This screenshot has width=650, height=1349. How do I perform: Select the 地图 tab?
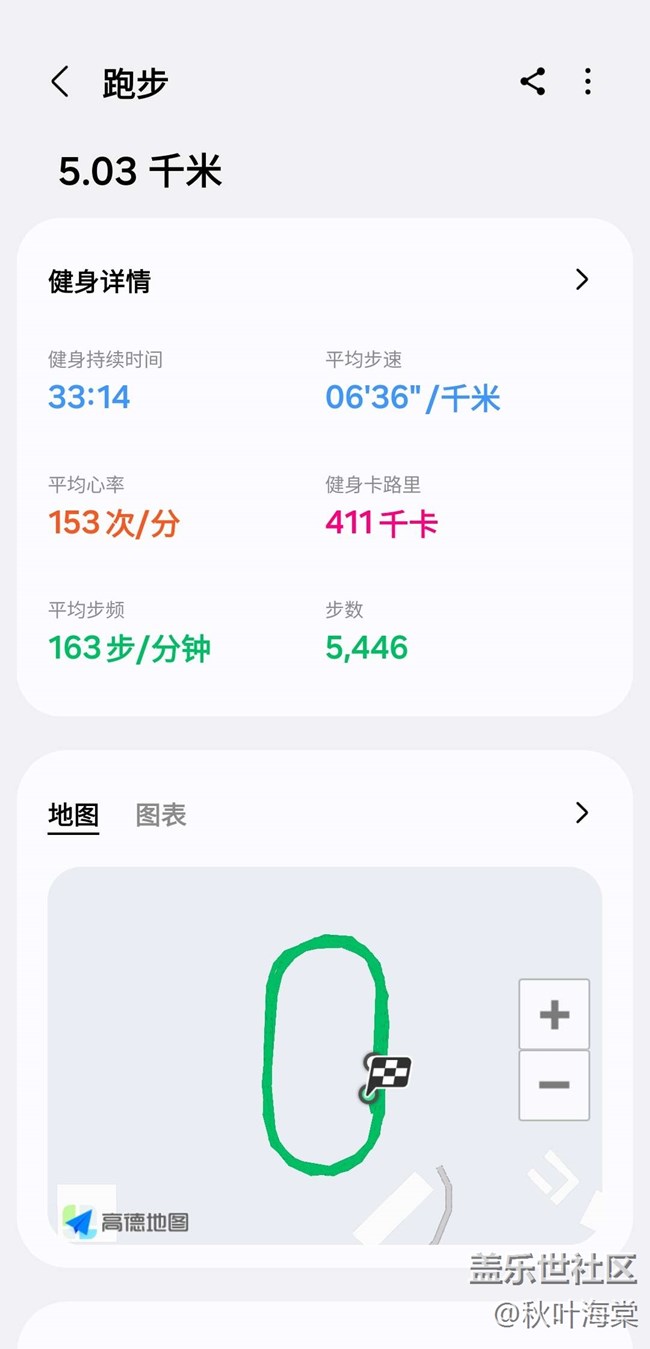point(73,815)
